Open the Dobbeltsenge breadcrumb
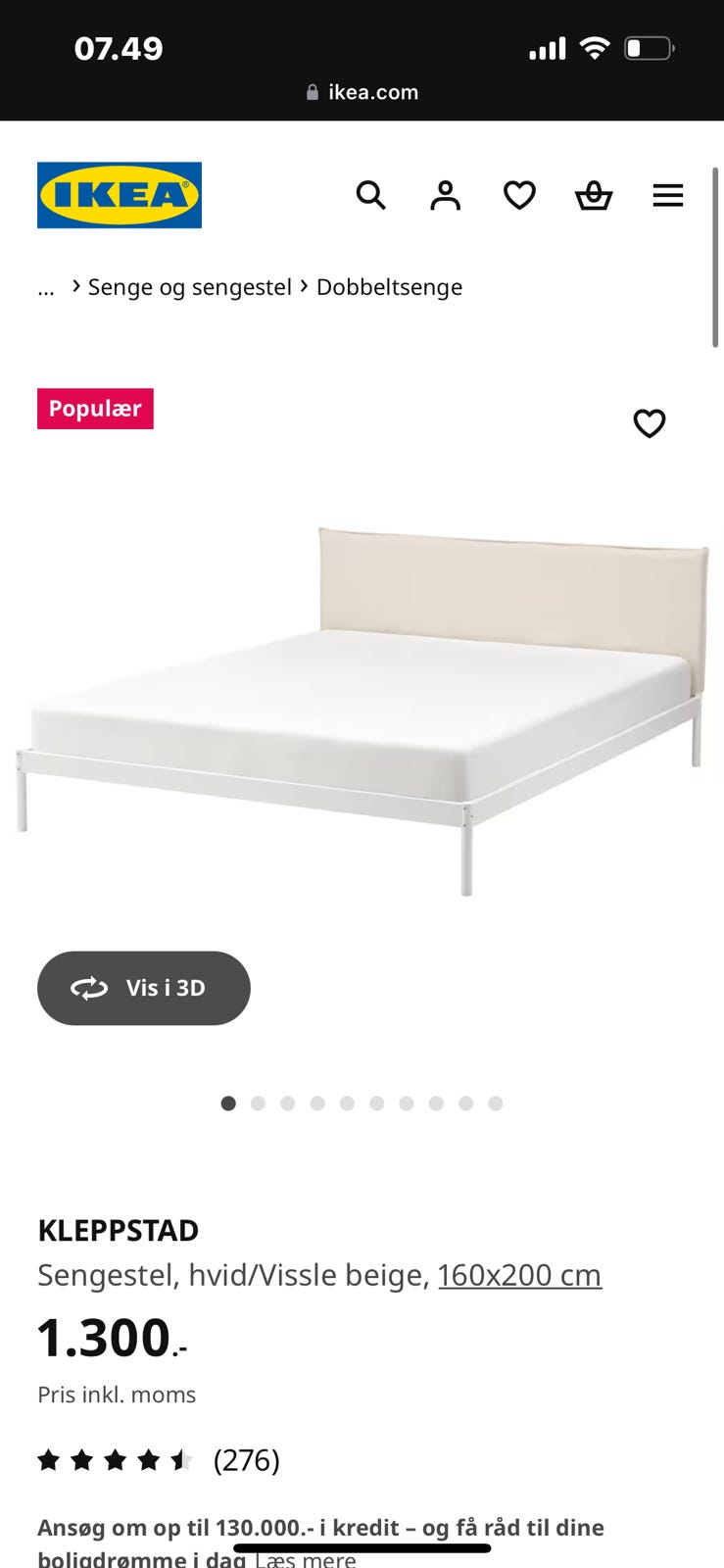This screenshot has width=724, height=1568. click(x=389, y=287)
